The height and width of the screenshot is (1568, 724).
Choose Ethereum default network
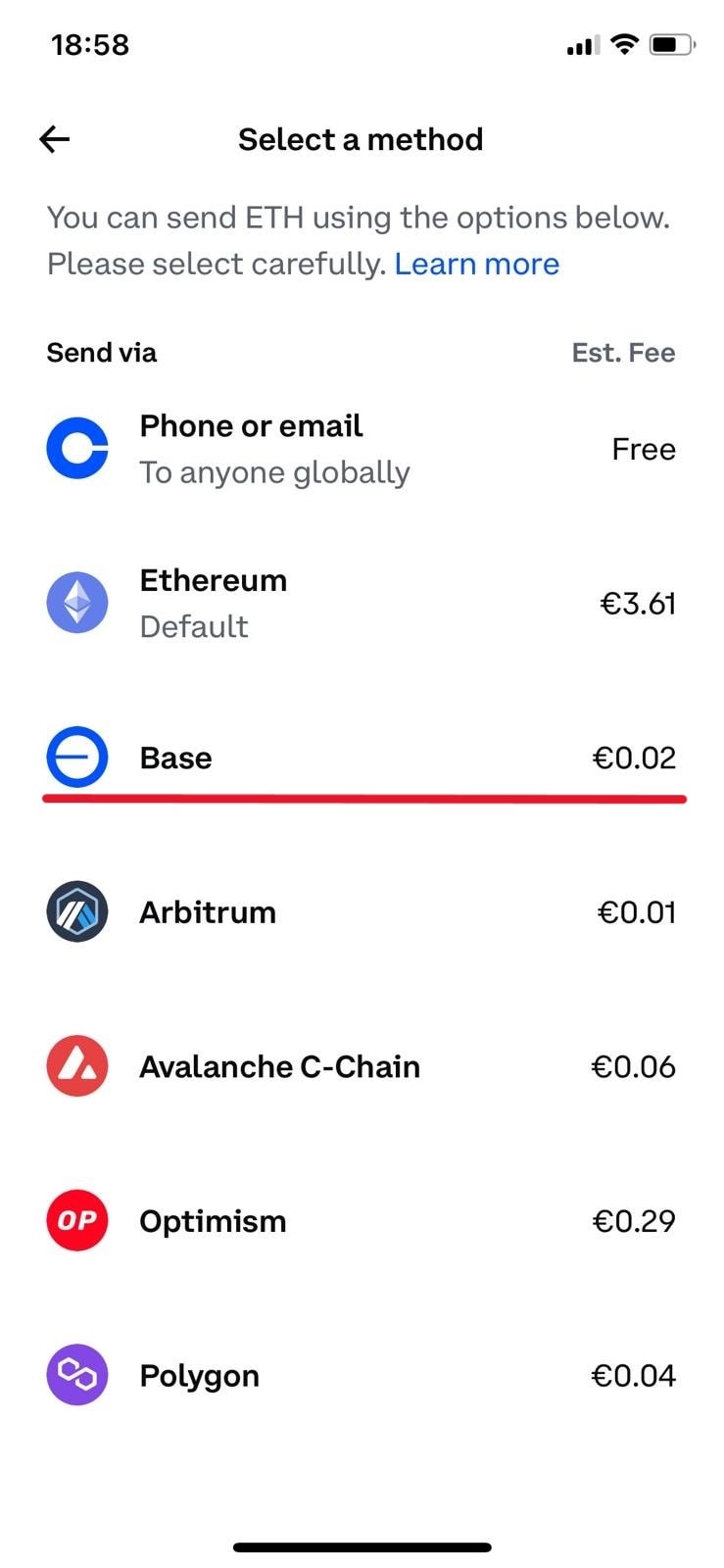click(362, 603)
